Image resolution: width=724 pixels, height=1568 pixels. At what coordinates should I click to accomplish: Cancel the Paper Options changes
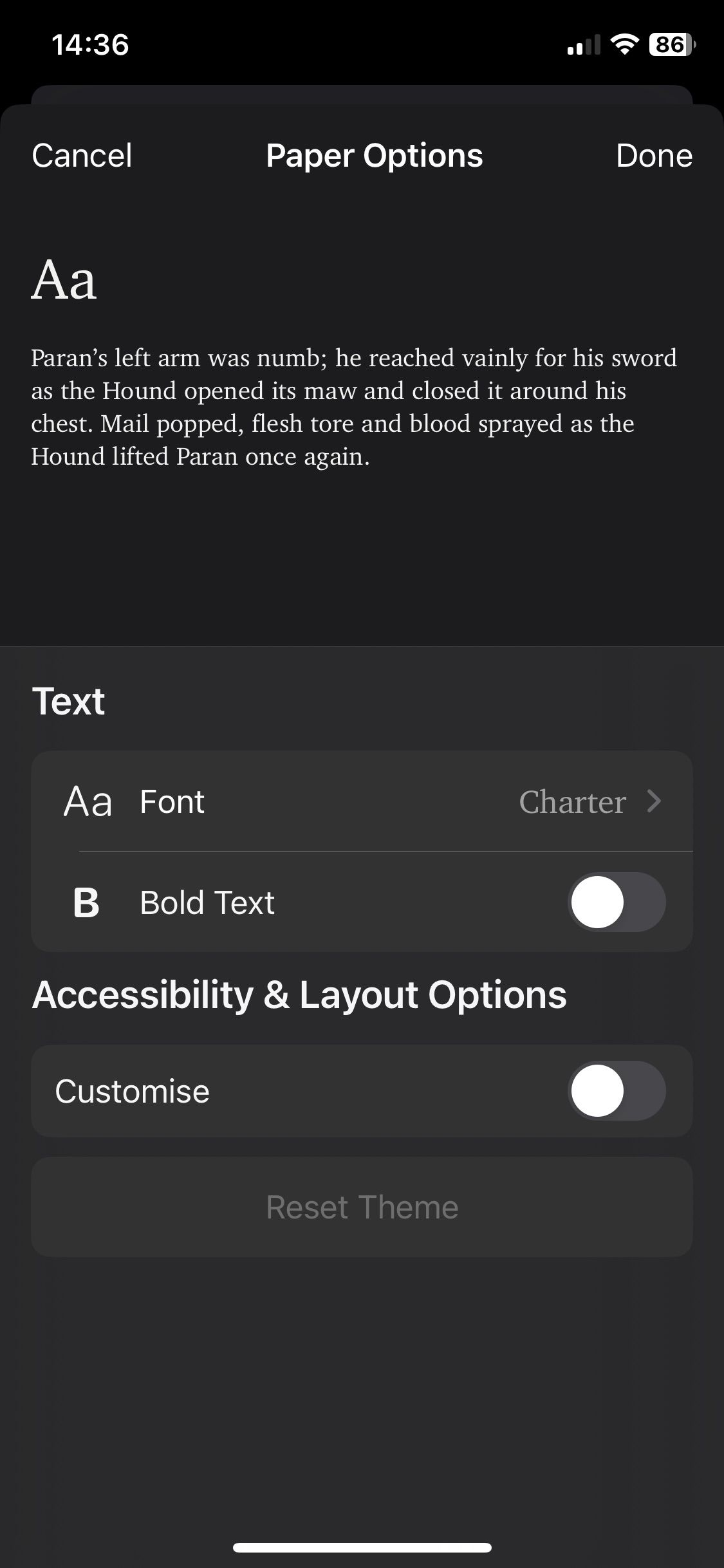tap(82, 156)
